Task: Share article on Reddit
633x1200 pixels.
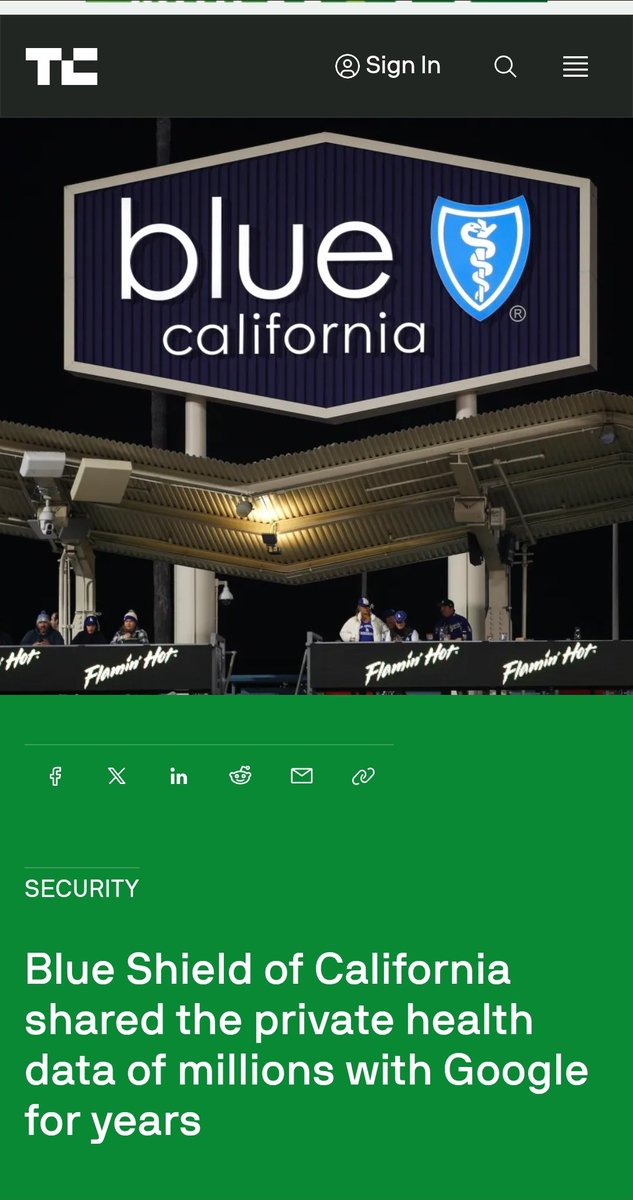Action: (240, 776)
